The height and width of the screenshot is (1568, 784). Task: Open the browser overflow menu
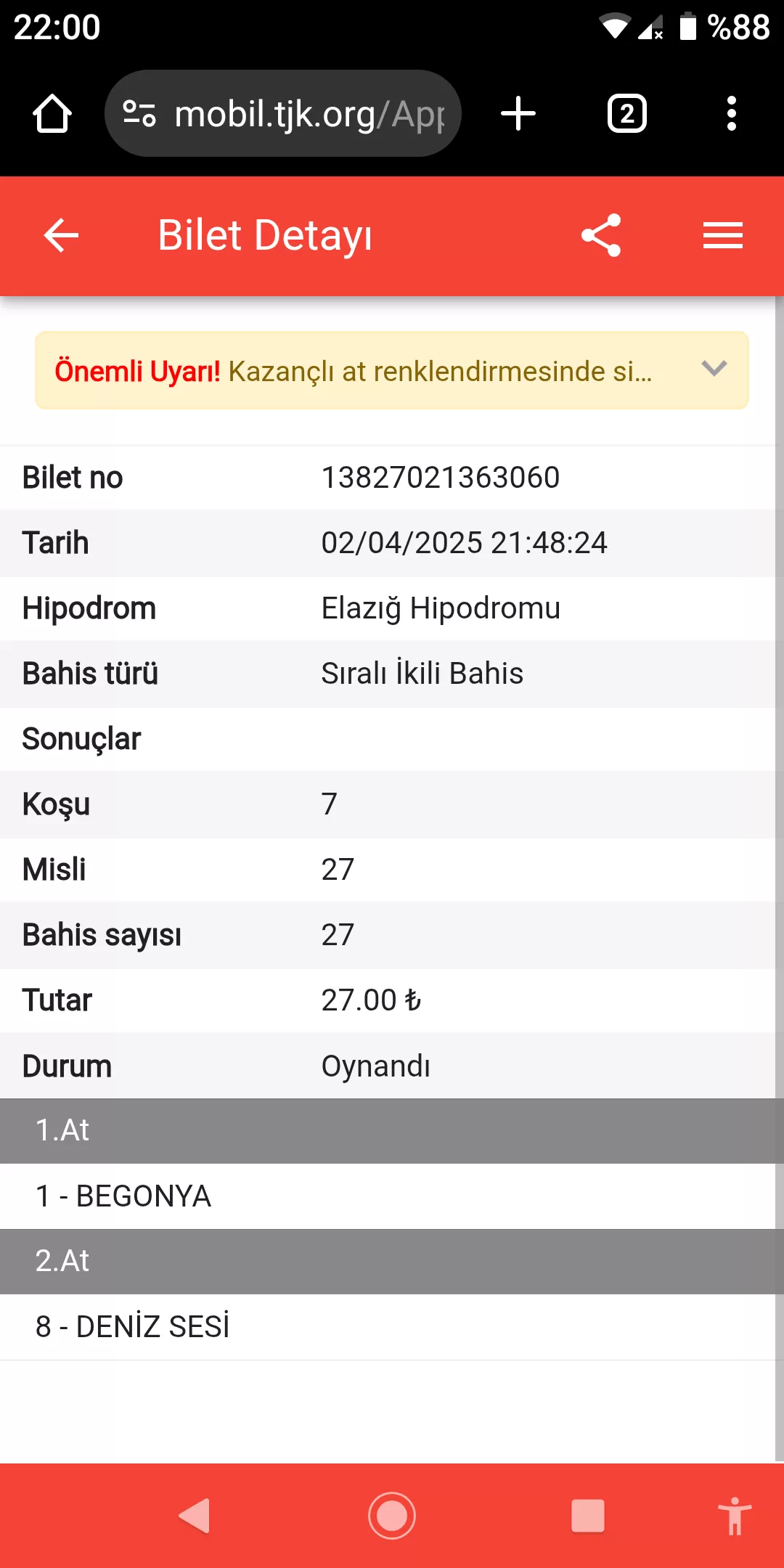731,114
